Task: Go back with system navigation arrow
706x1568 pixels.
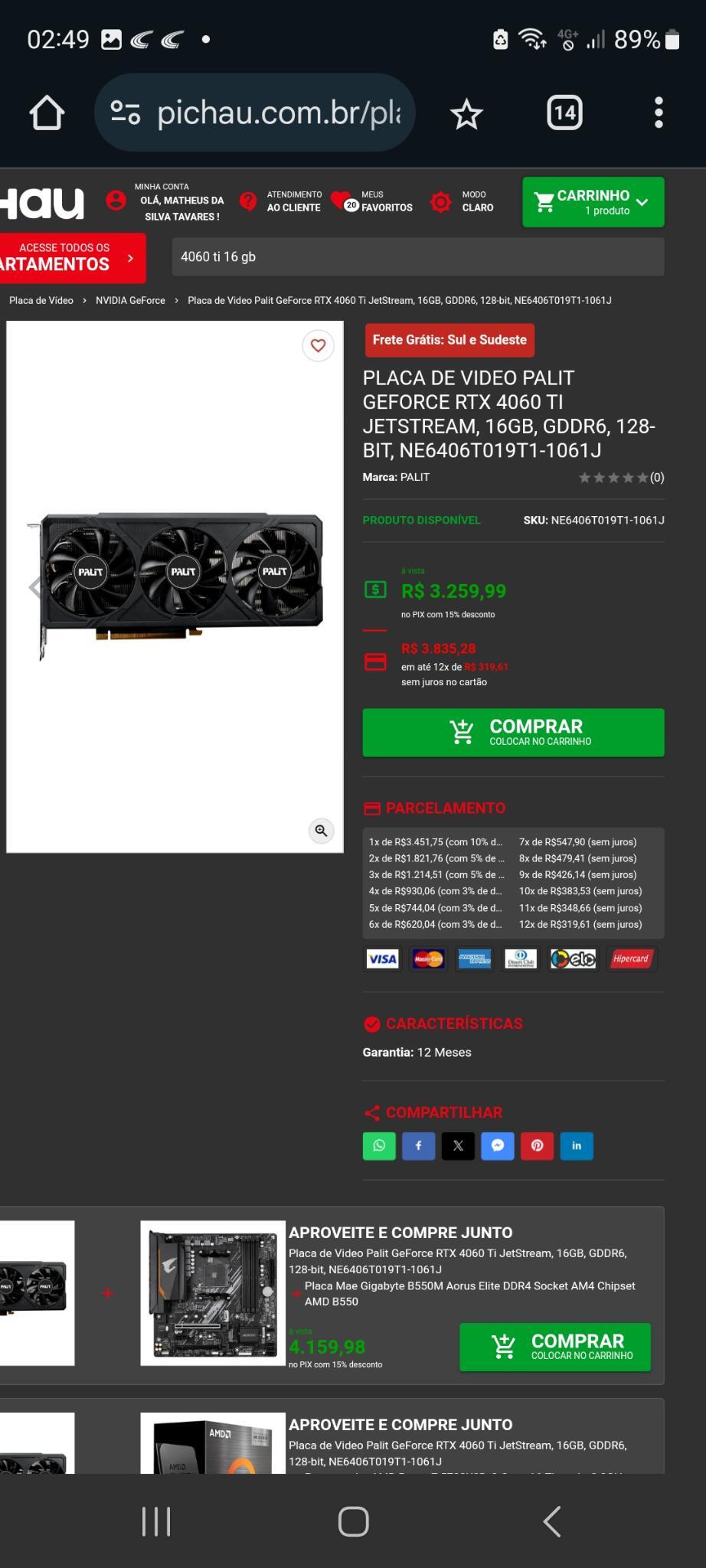Action: tap(552, 1521)
